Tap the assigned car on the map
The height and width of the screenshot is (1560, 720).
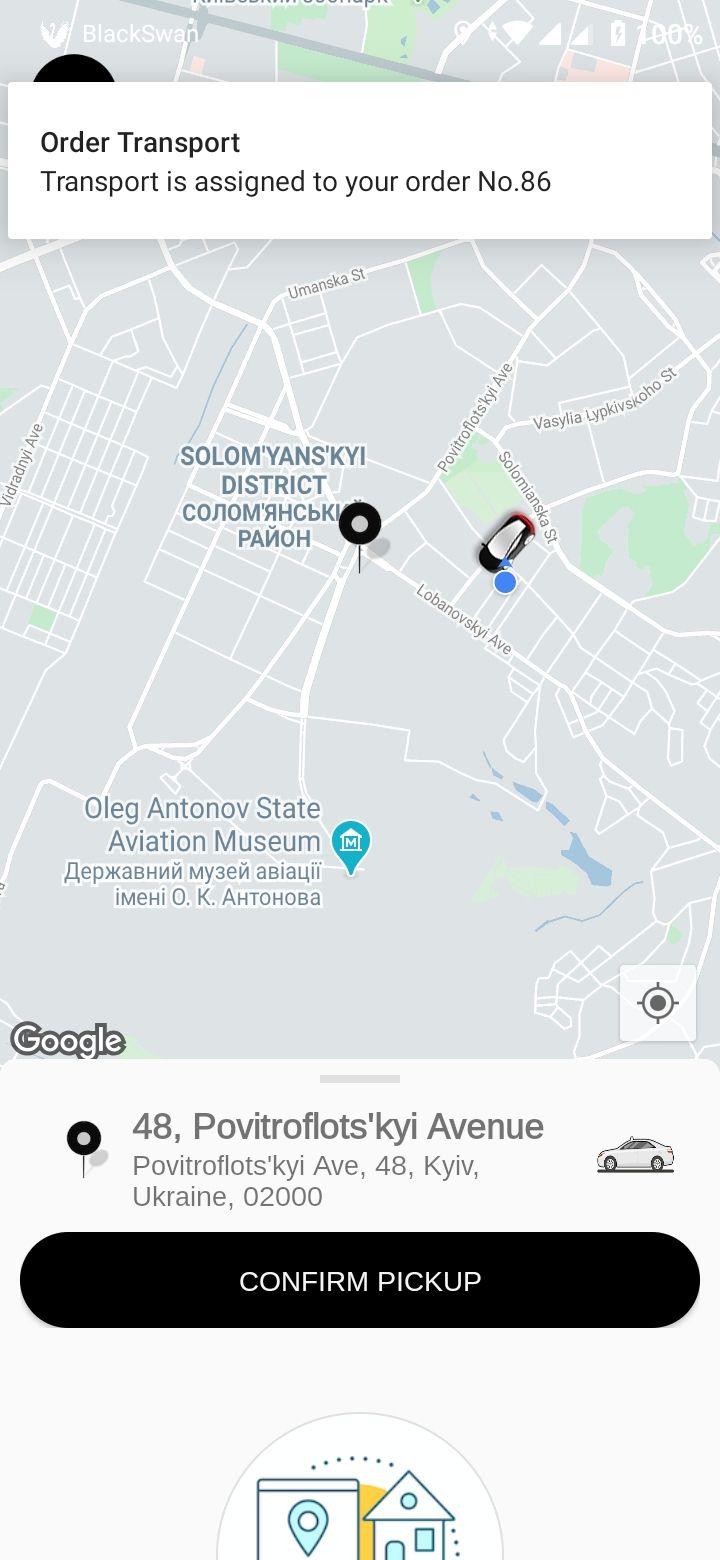[505, 543]
